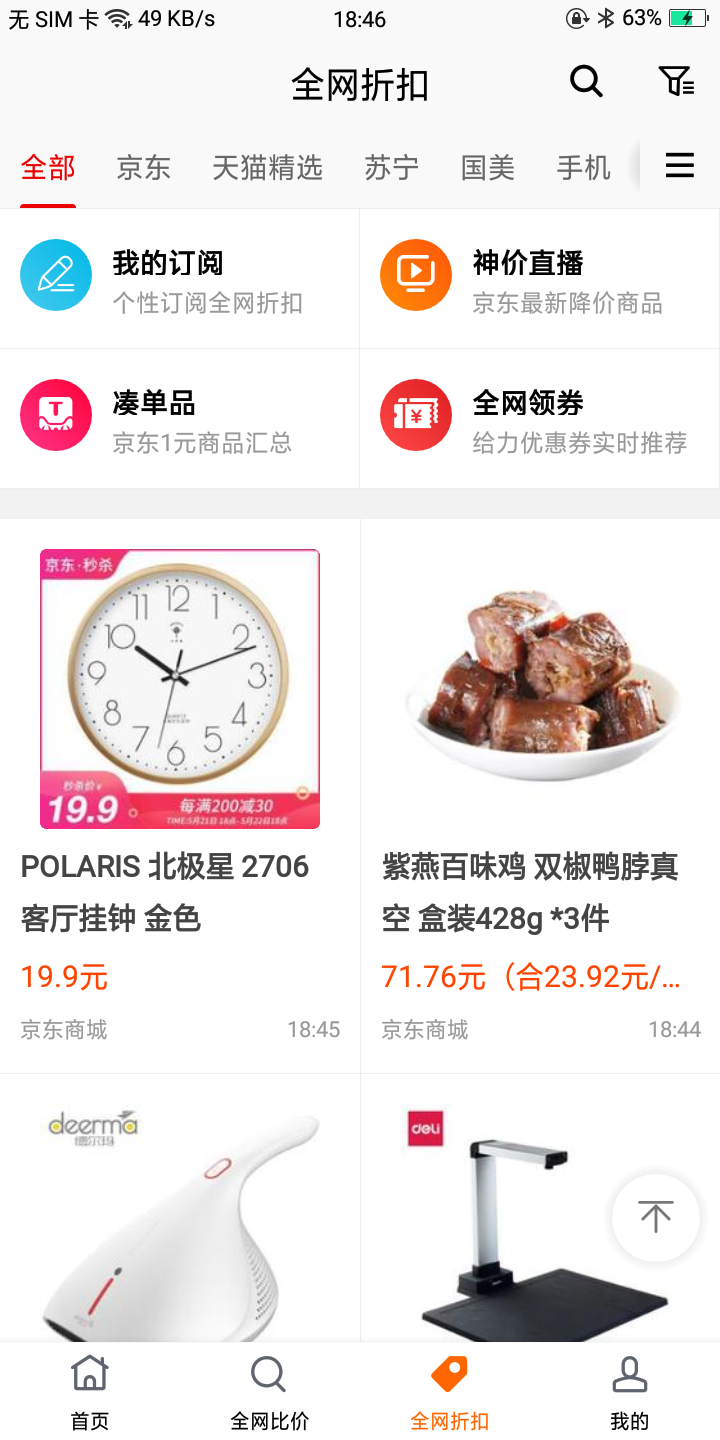
Task: Open the filter icon in the title bar
Action: tap(677, 82)
